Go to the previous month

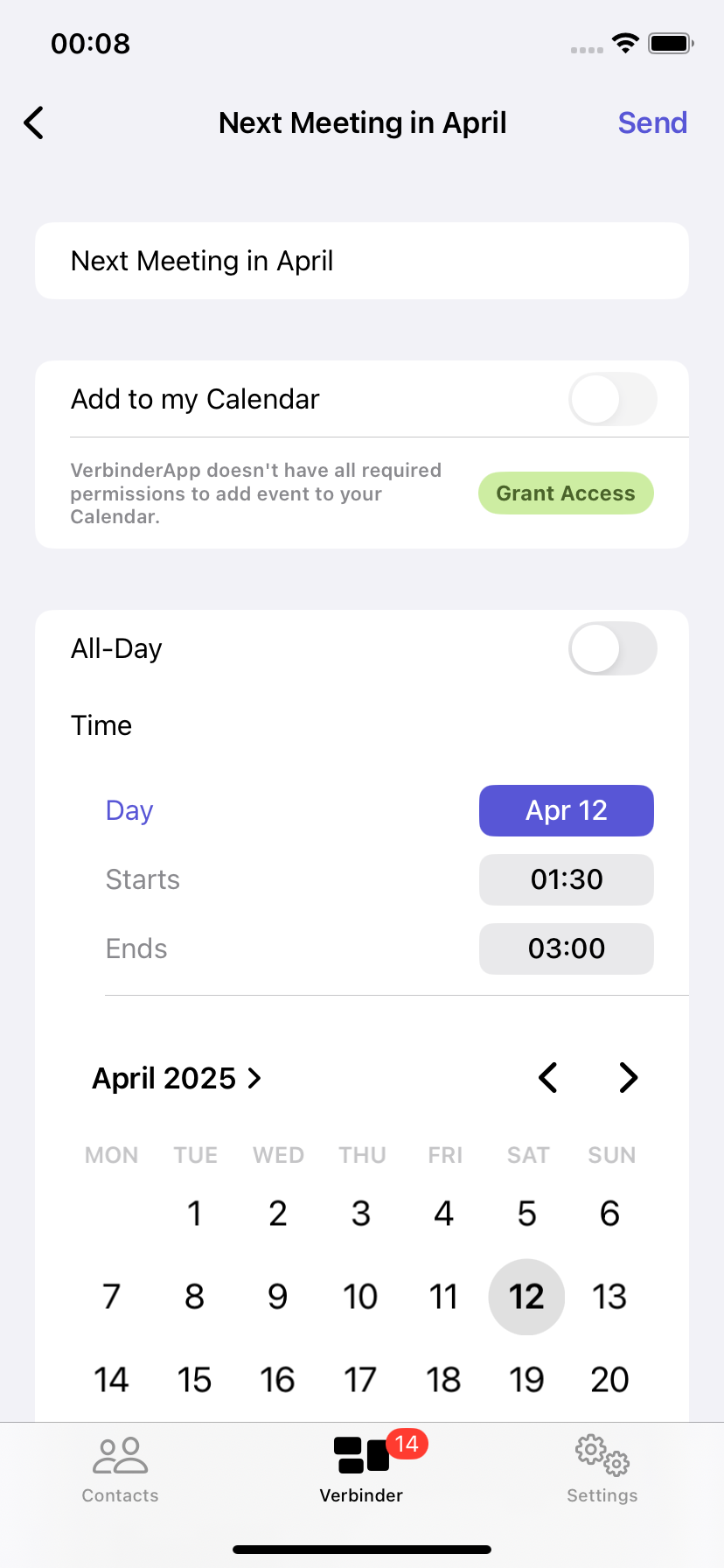pos(548,1078)
